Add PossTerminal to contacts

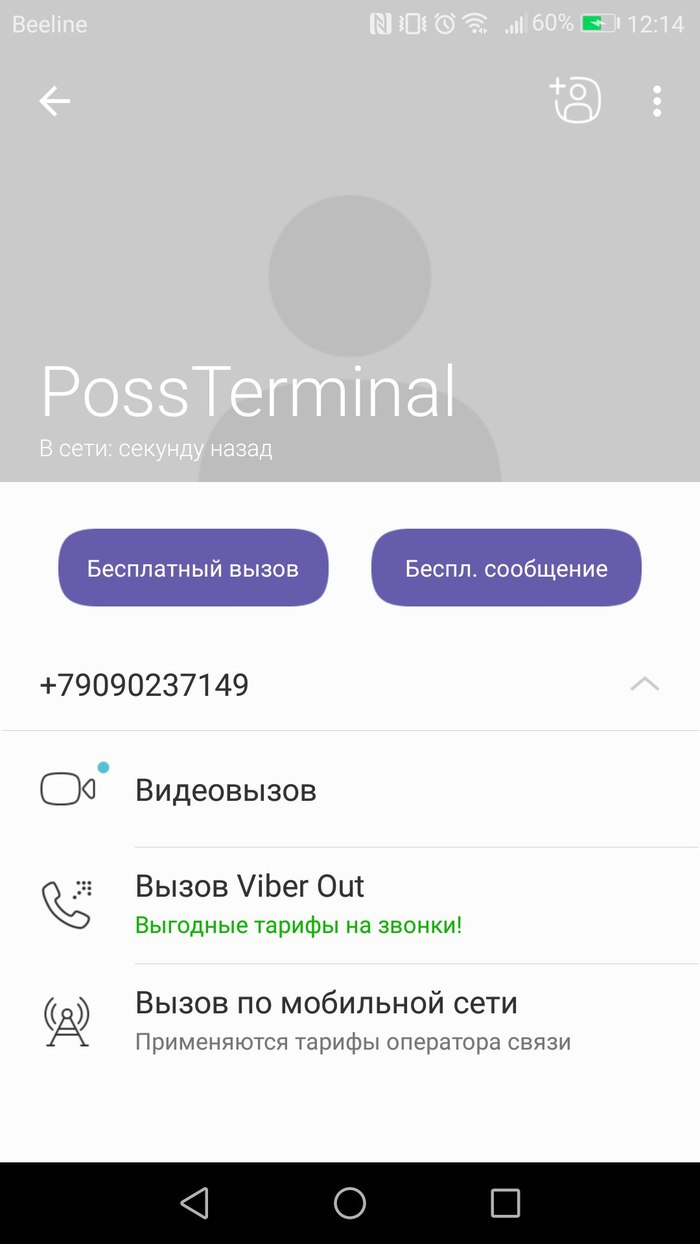[x=576, y=100]
